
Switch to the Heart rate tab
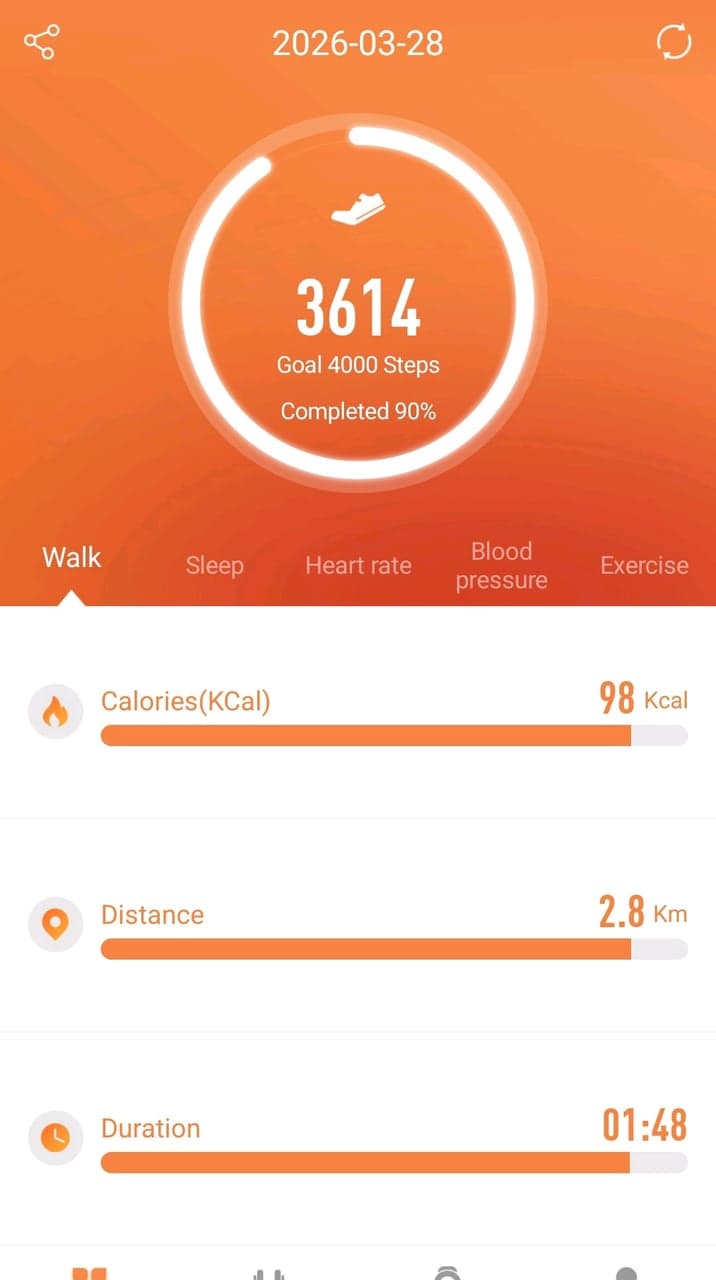(358, 565)
